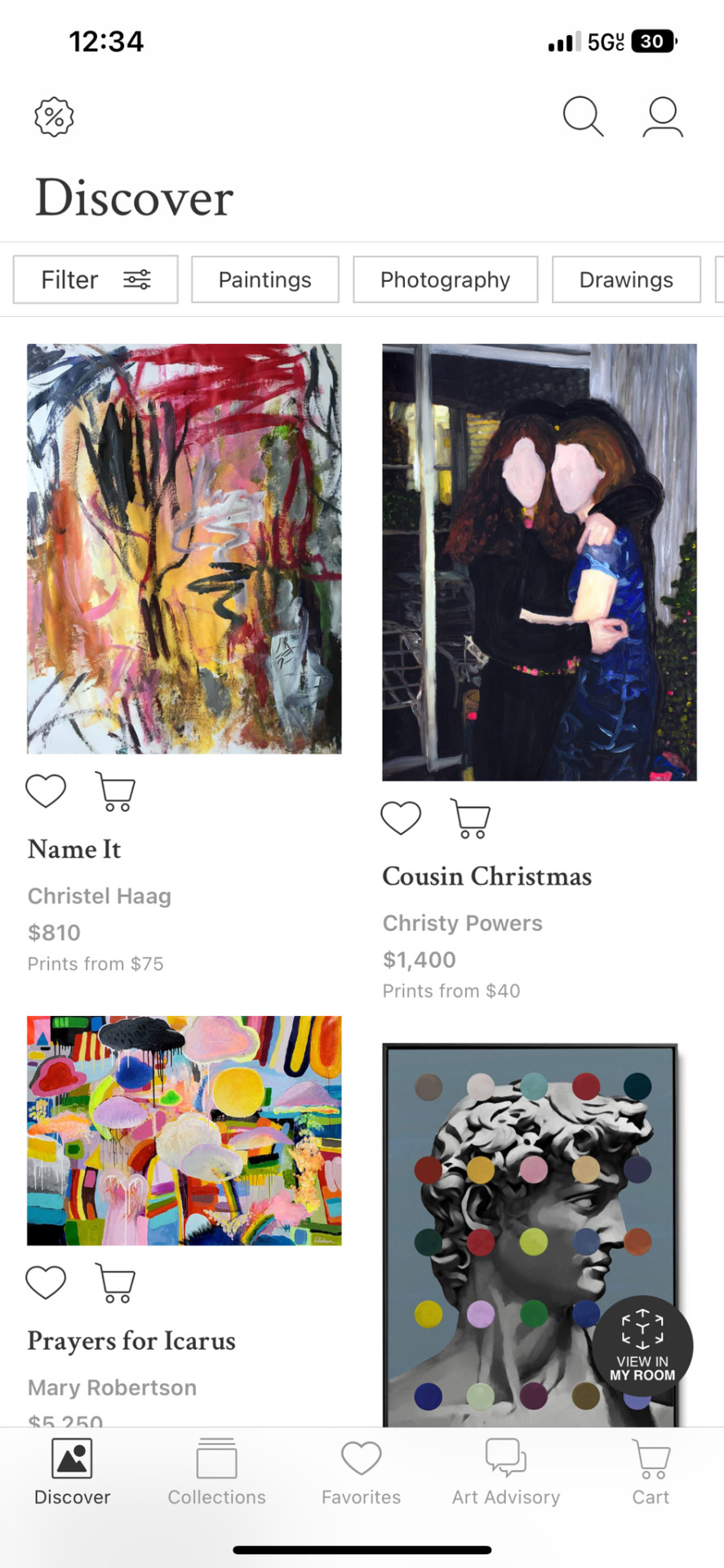
Task: Select the Photography category chip
Action: [445, 280]
